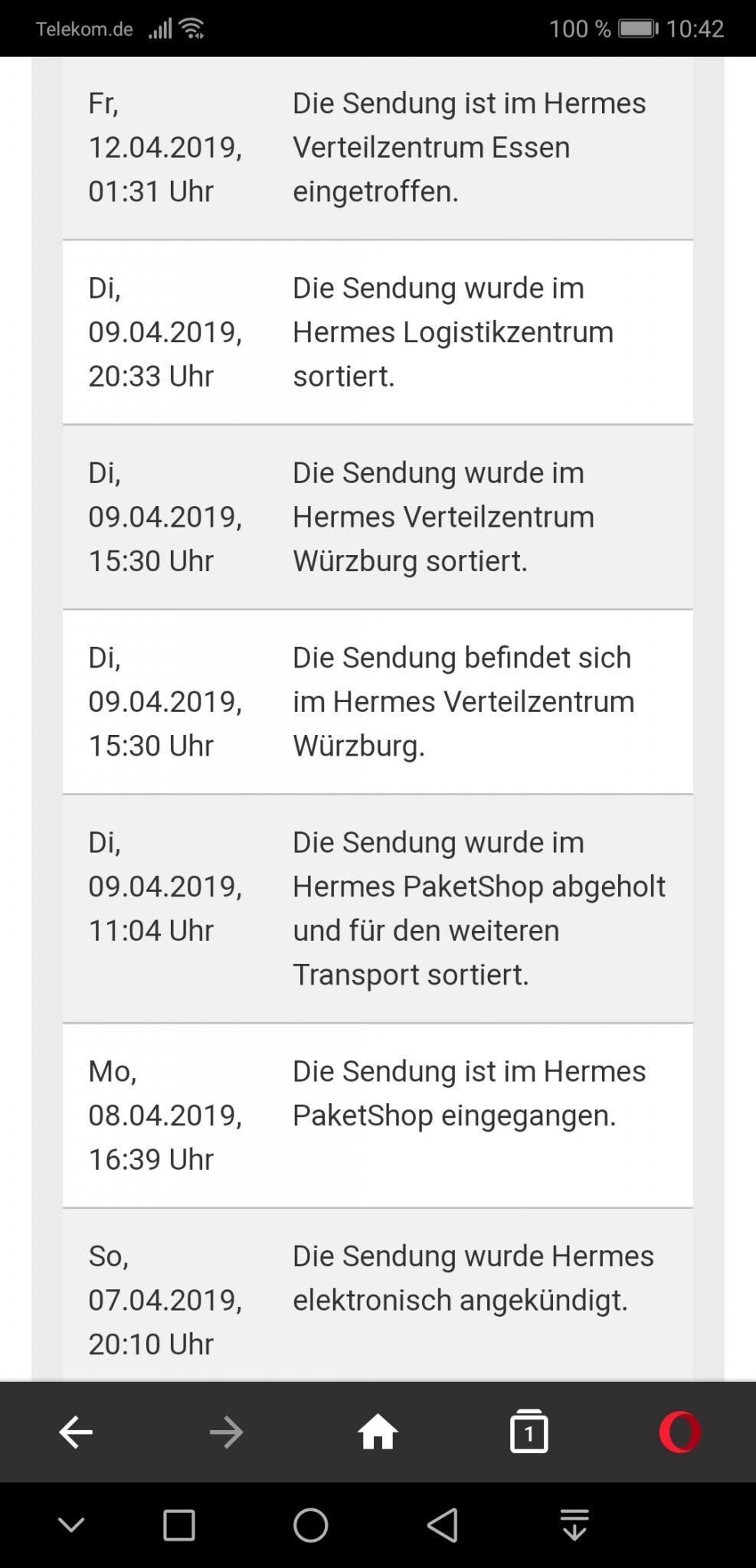
Task: Go back to the previous page
Action: pyautogui.click(x=76, y=1432)
